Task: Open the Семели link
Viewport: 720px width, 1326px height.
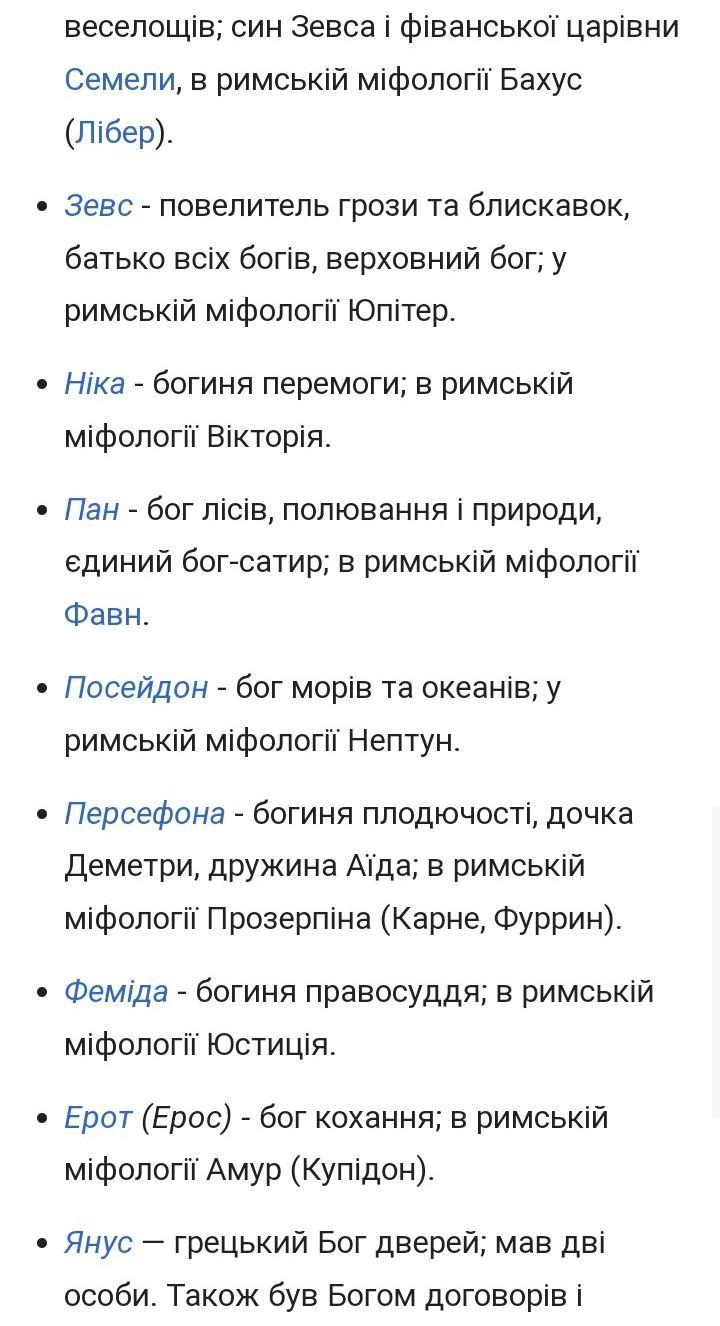Action: [x=120, y=80]
